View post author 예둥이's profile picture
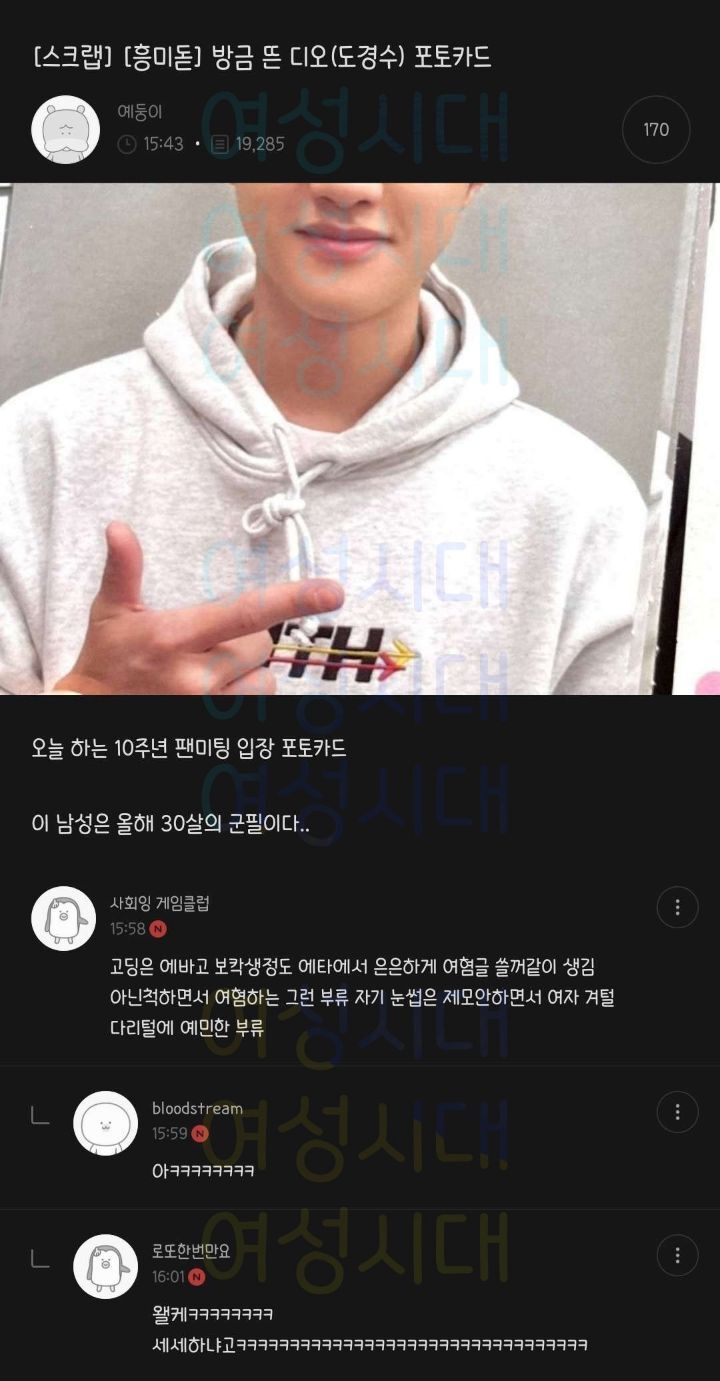 pos(65,130)
